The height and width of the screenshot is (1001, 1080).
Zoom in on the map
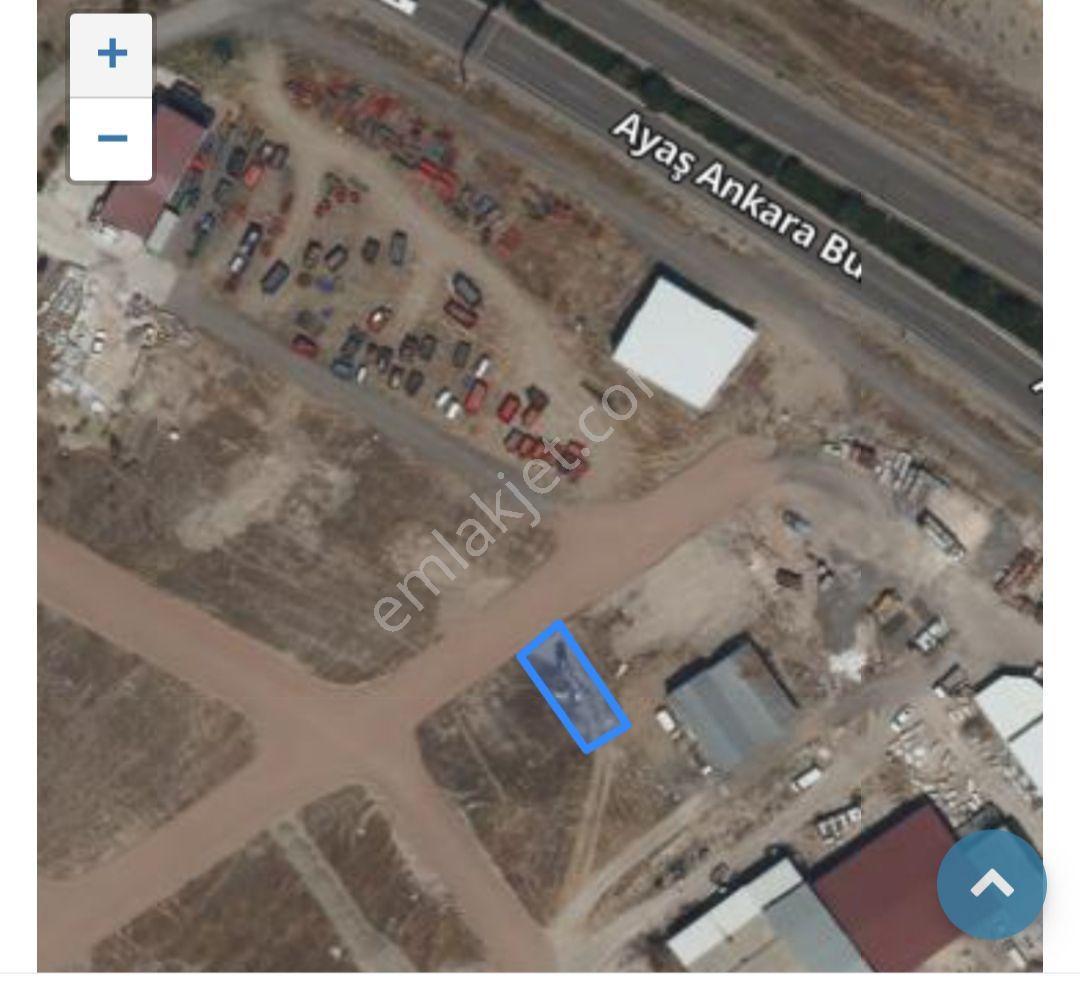click(x=111, y=55)
